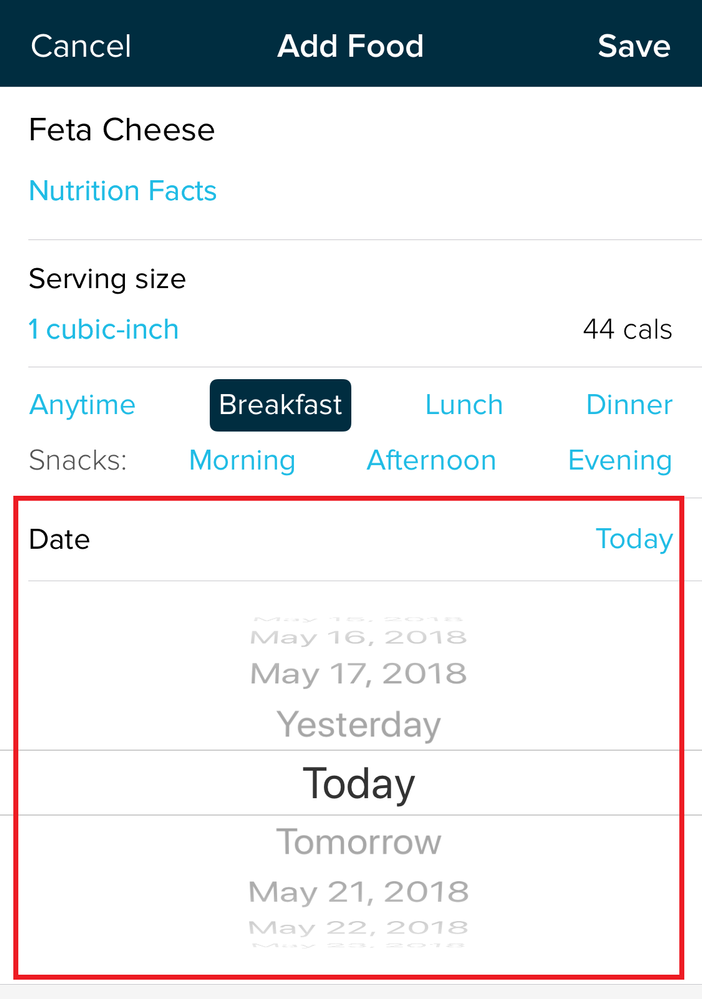Viewport: 702px width, 999px height.
Task: Tap the Today value beside Date
Action: pyautogui.click(x=634, y=539)
